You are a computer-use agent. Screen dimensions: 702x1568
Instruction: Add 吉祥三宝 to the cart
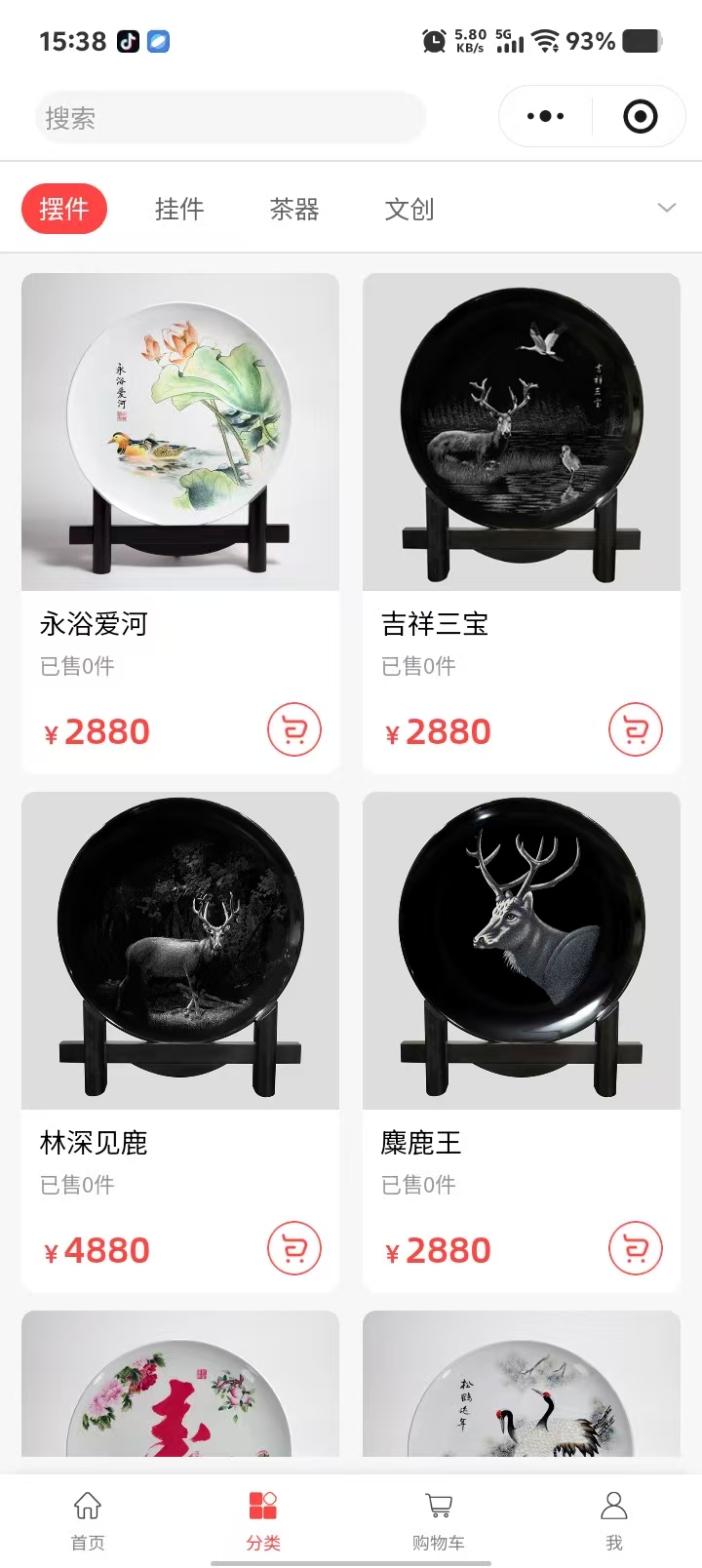click(x=636, y=729)
